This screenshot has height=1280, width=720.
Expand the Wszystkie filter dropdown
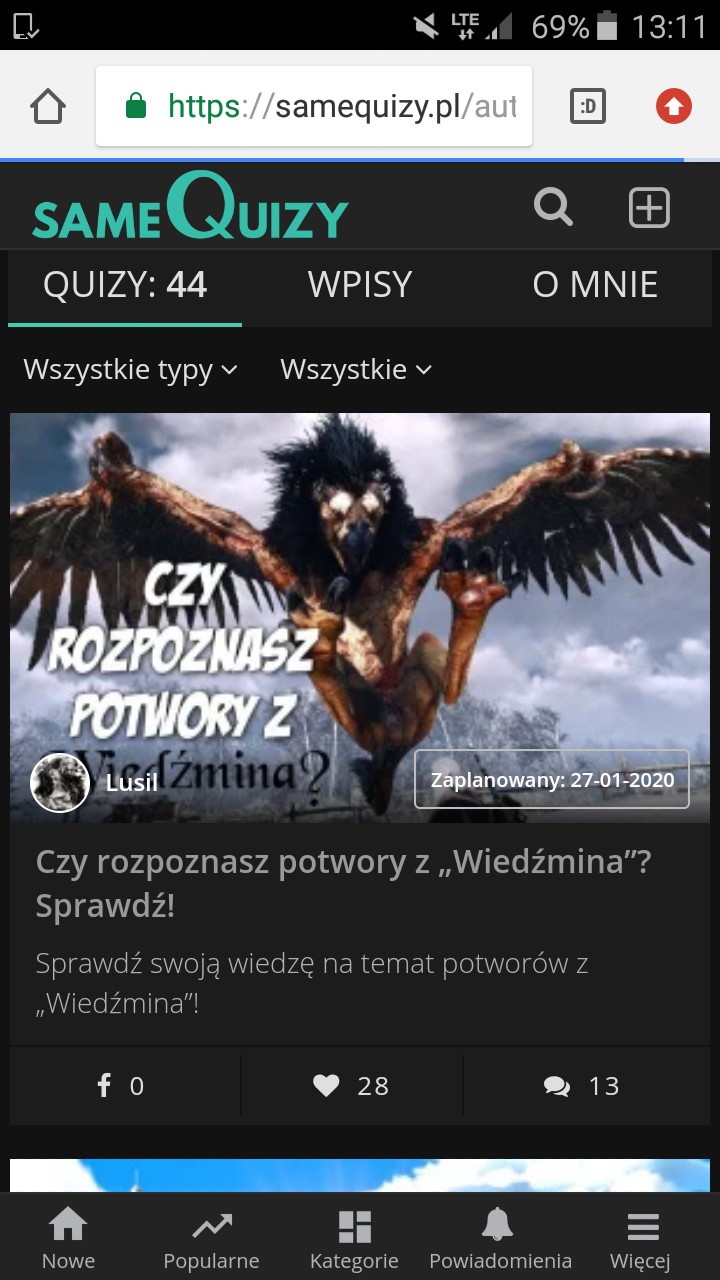(355, 370)
